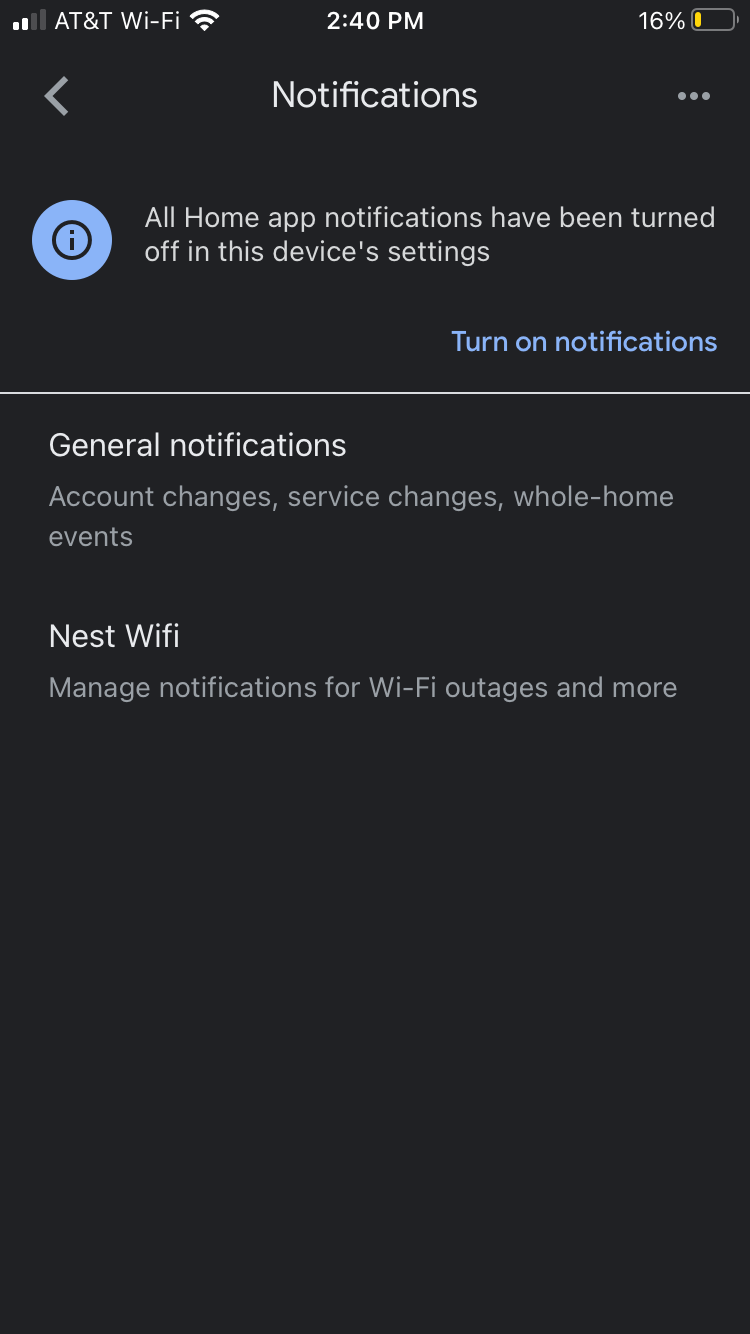750x1334 pixels.
Task: Tap the divider area below Turn on notifications
Action: click(x=375, y=392)
